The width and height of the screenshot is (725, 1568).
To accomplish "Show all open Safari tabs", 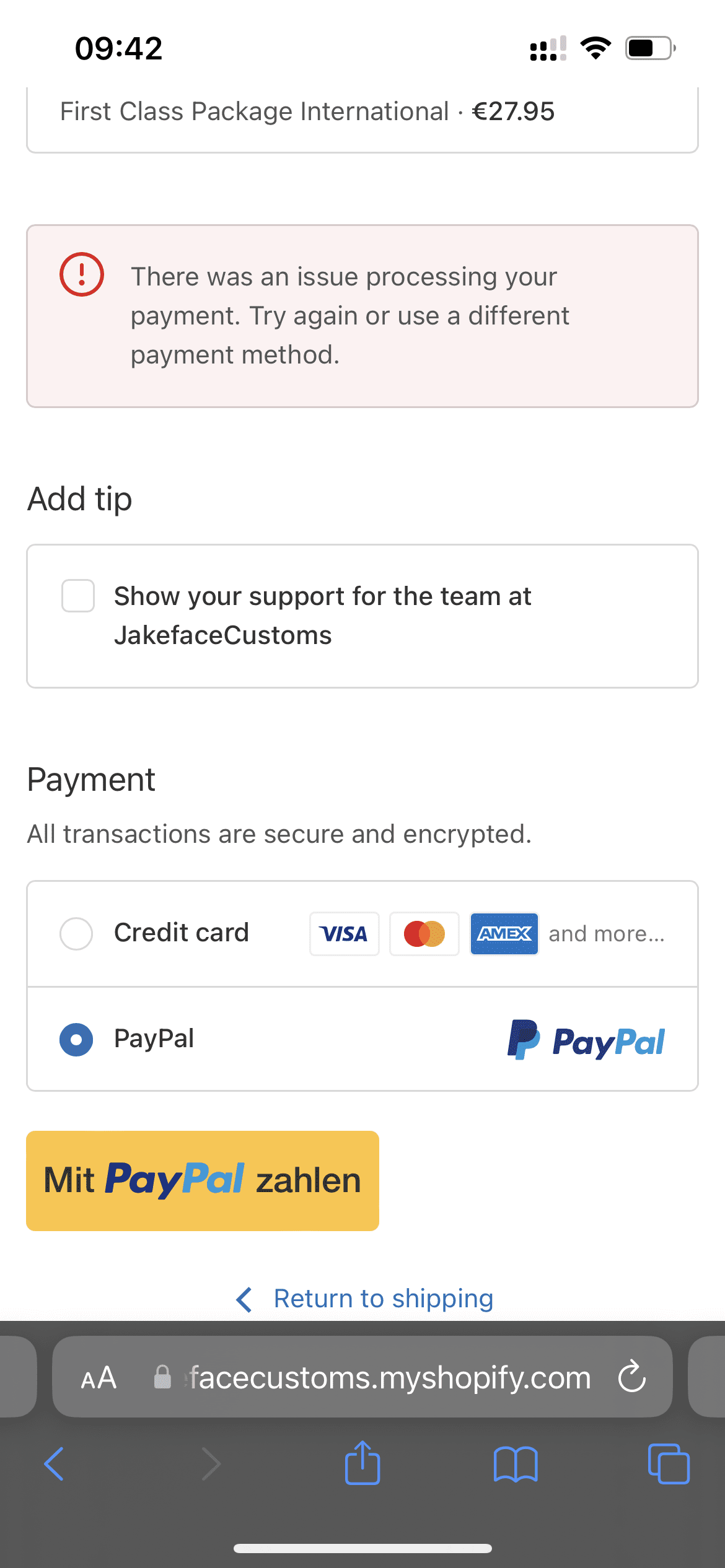I will (x=669, y=1464).
